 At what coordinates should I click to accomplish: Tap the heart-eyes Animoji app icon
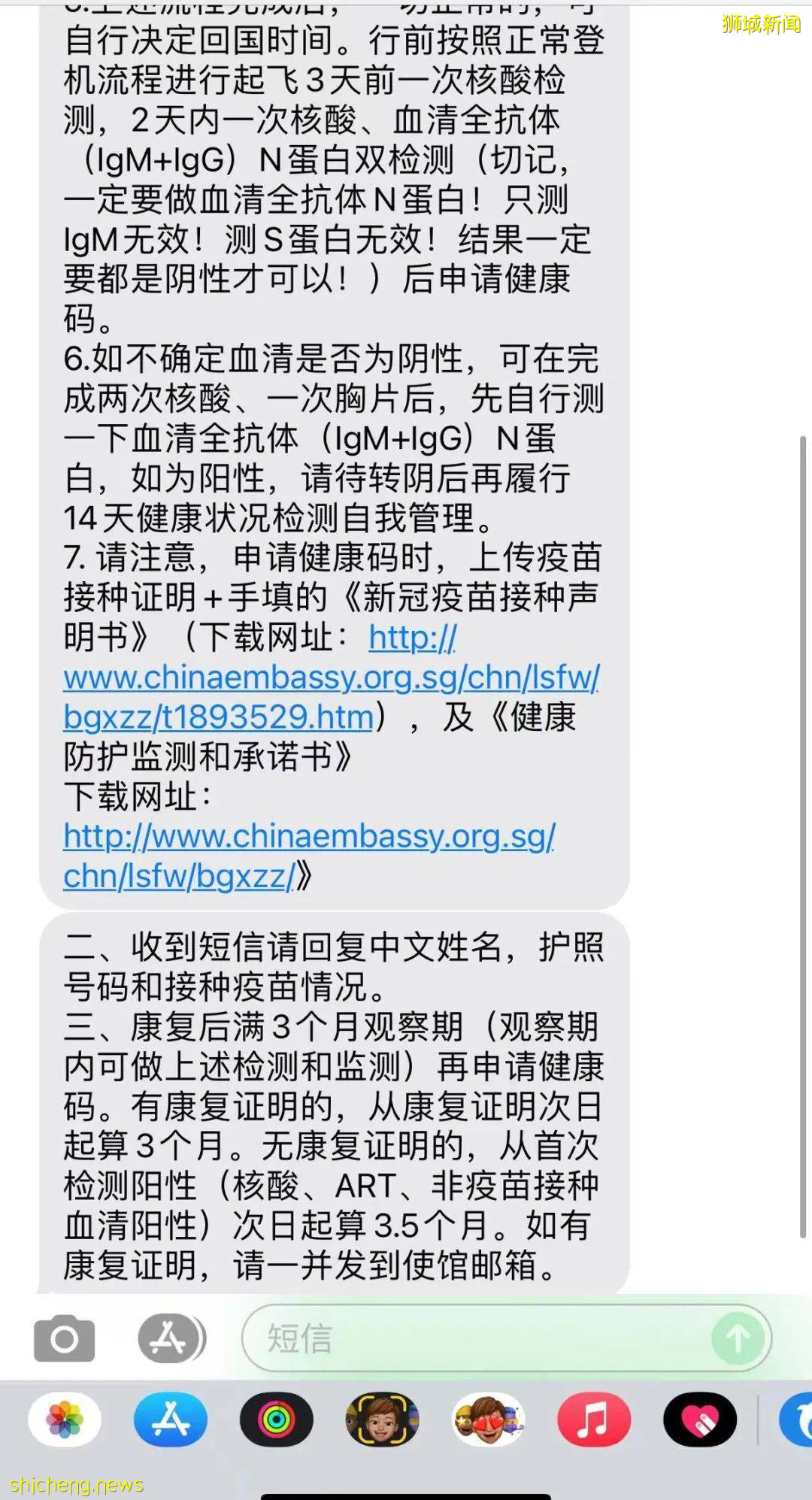[x=489, y=1420]
